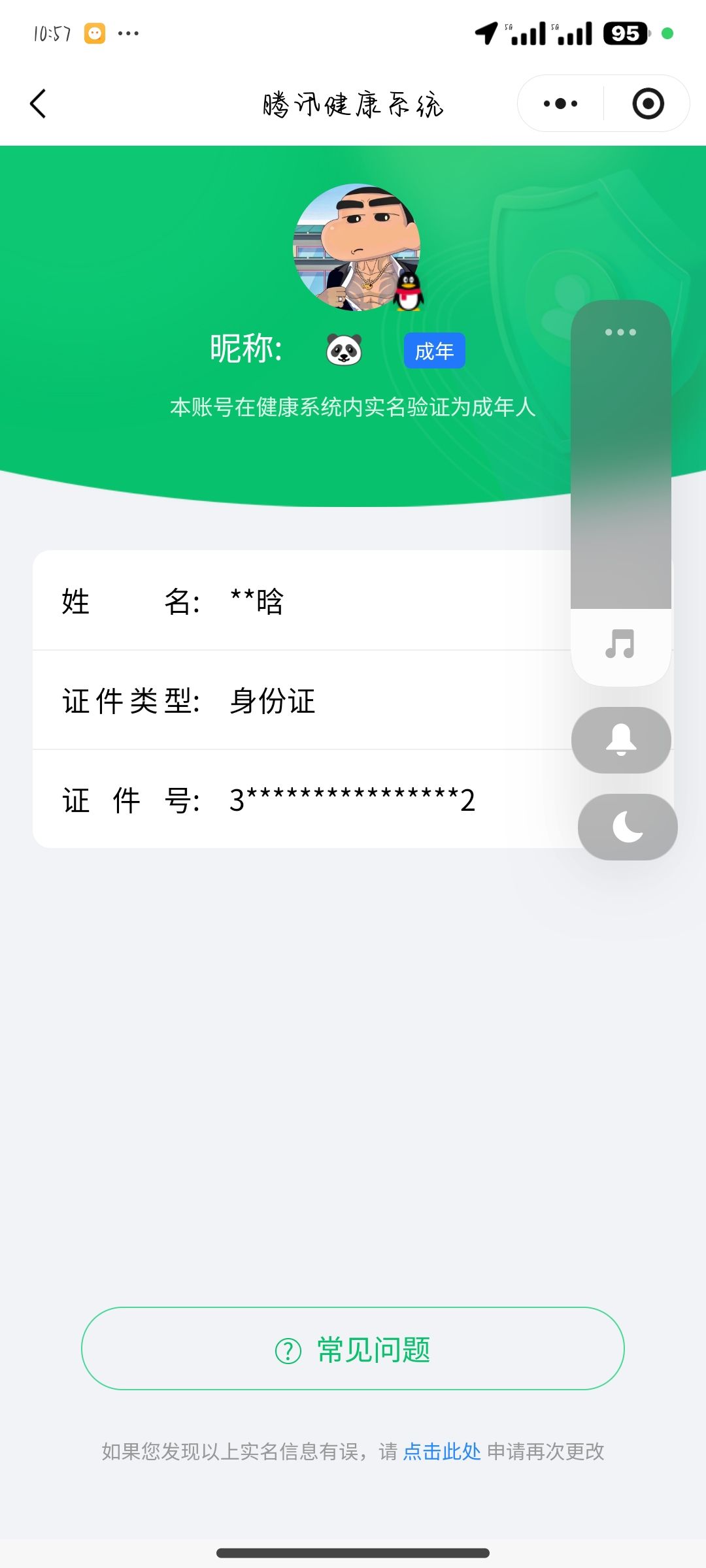Open the 常见问题 FAQ button
The height and width of the screenshot is (1568, 706).
tap(353, 1348)
